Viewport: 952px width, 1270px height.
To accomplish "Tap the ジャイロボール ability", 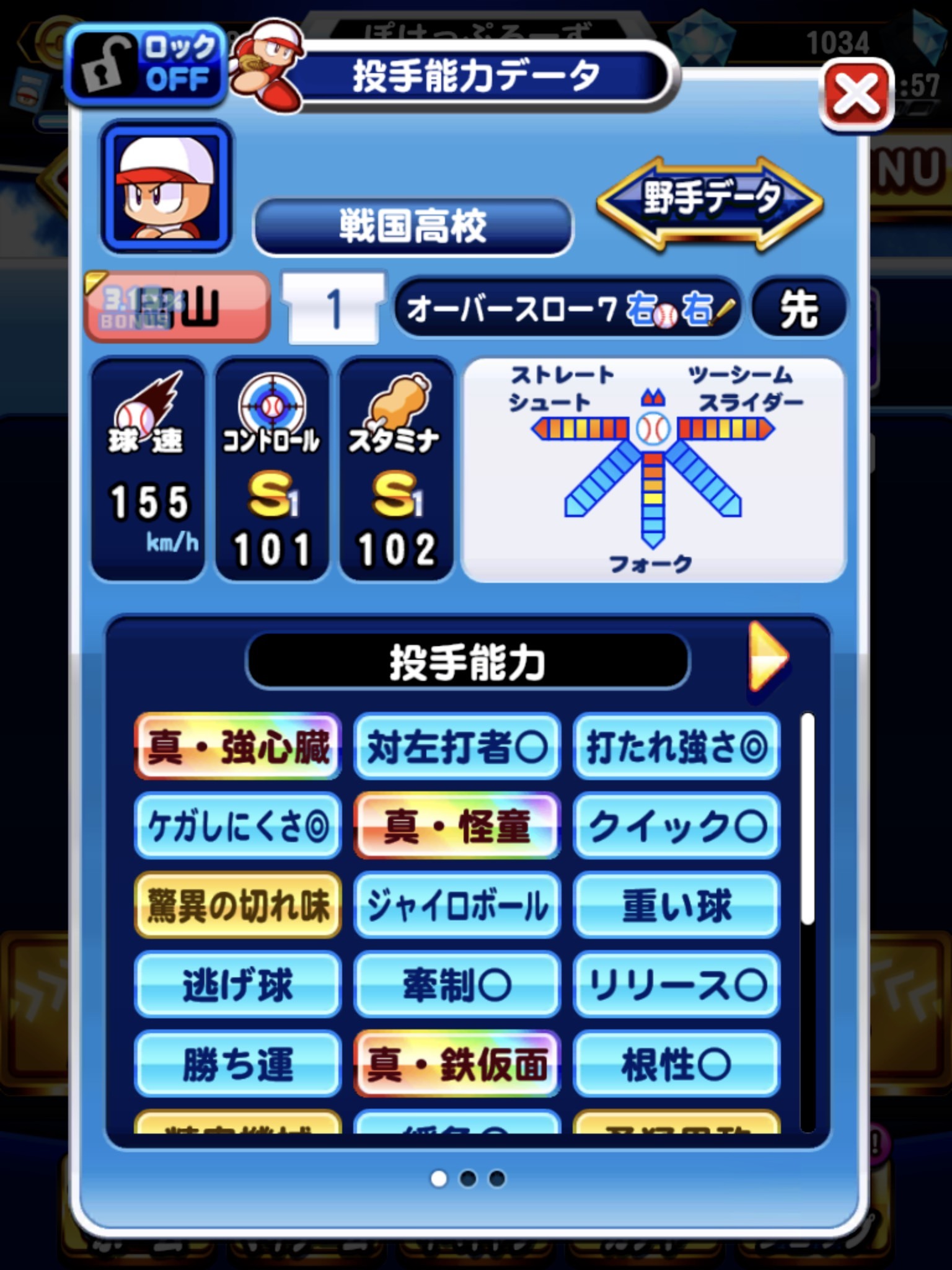I will pyautogui.click(x=457, y=905).
